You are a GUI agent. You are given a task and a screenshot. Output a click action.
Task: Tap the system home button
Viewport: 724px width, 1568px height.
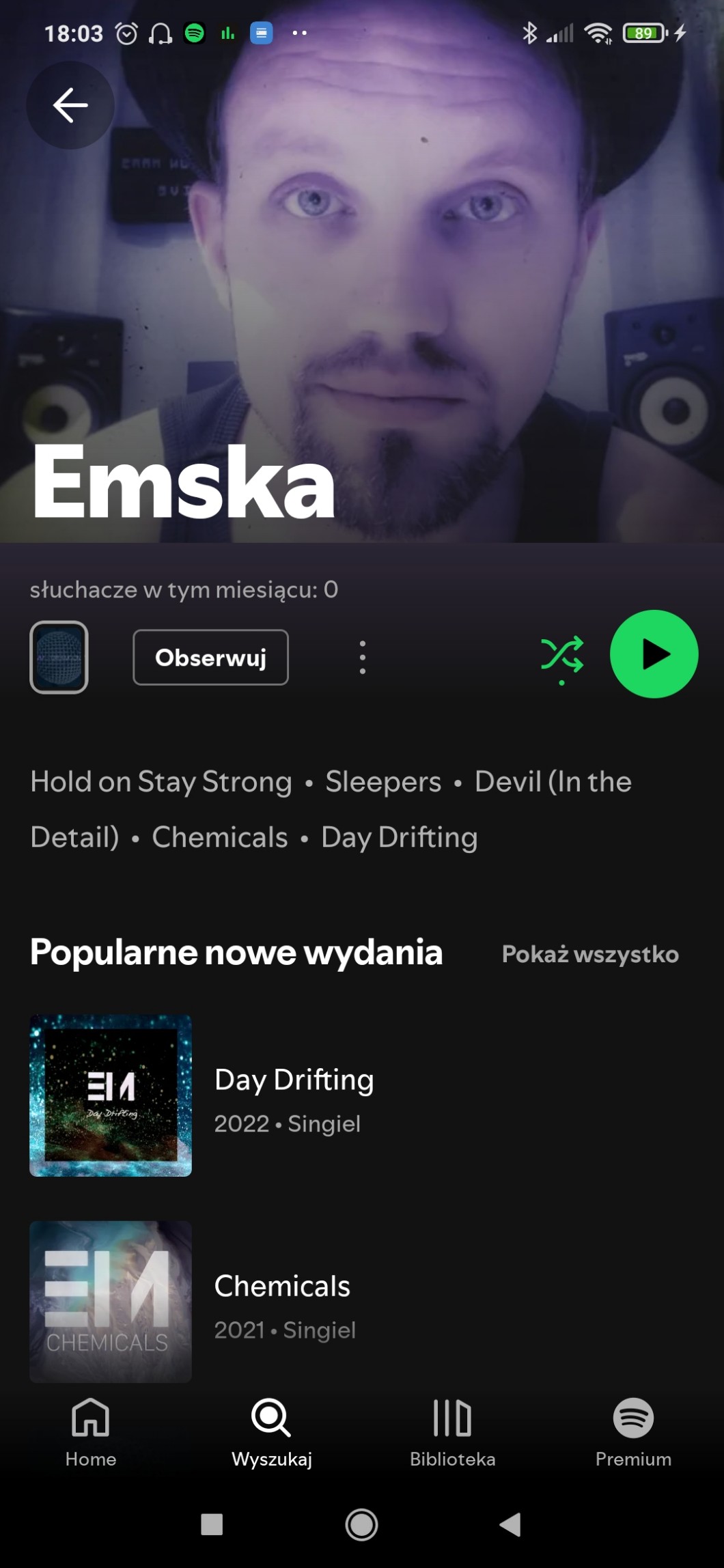click(x=361, y=1524)
